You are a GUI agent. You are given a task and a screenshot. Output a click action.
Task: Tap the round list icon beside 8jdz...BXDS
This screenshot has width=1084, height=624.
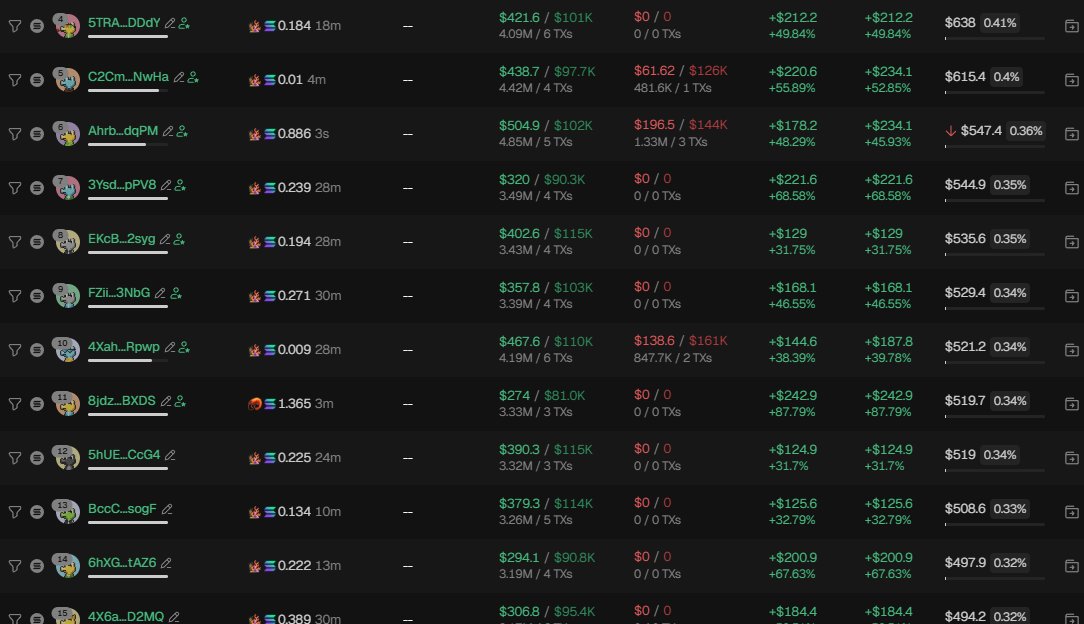pos(37,404)
